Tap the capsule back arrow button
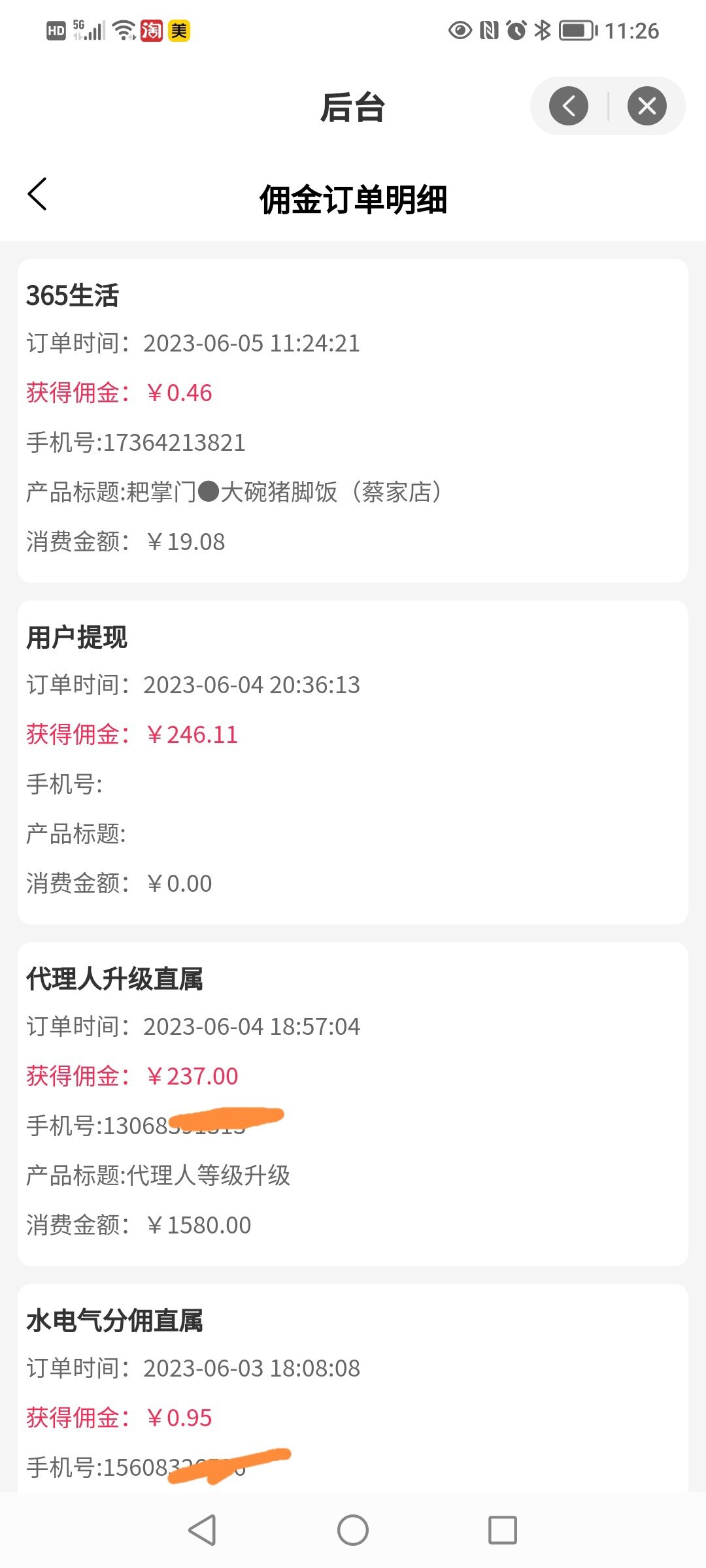 coord(569,106)
